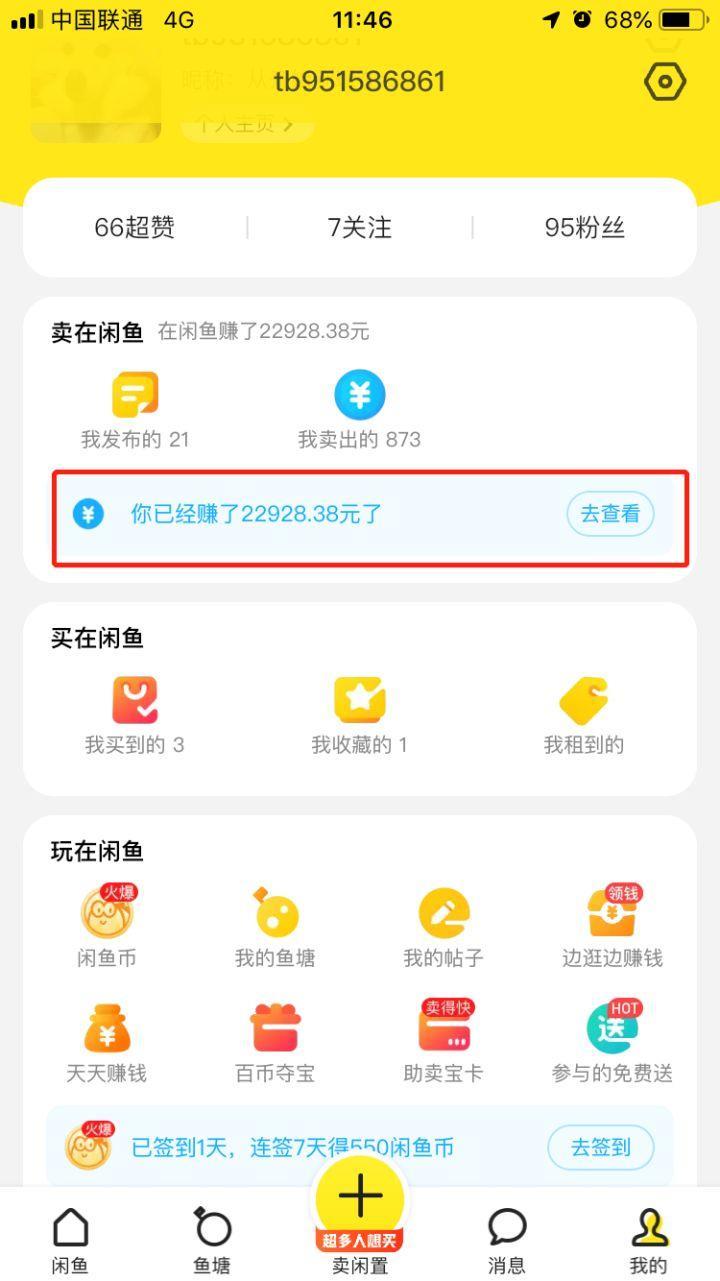
Task: Switch to the 鱼塘 tab
Action: [212, 1238]
